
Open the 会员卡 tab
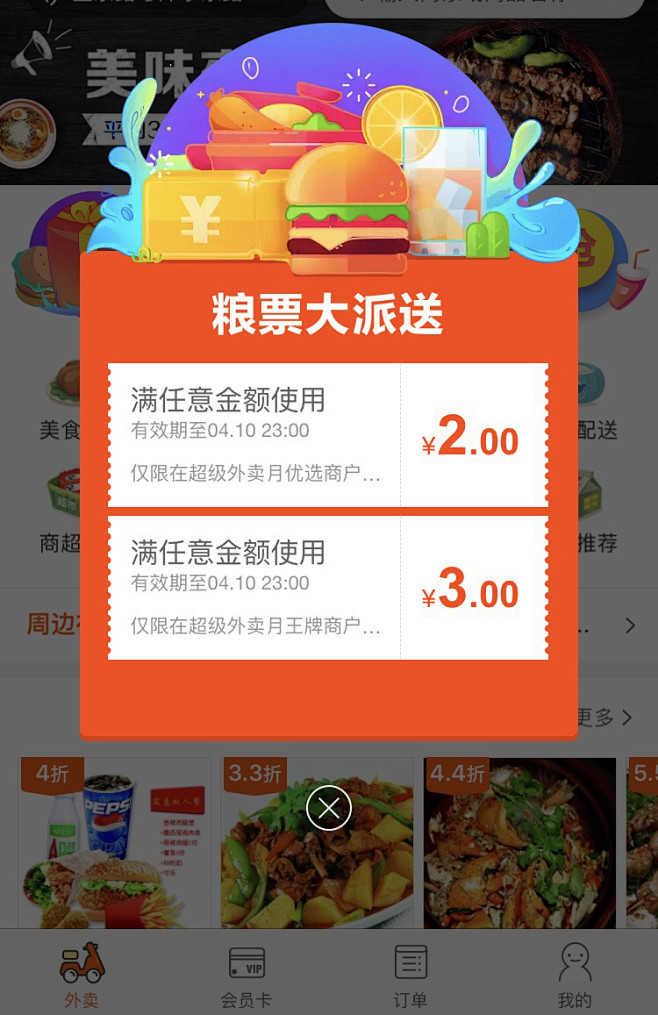point(246,974)
